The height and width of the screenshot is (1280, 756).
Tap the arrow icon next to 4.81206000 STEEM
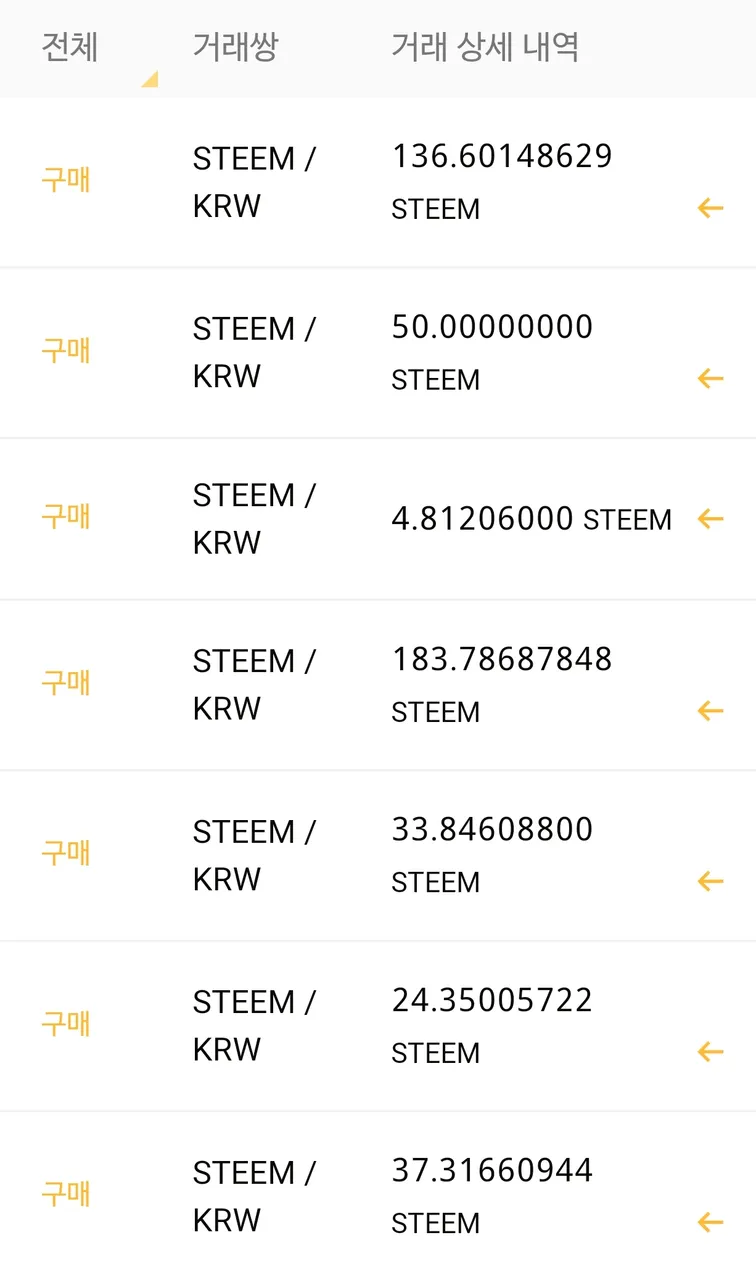pyautogui.click(x=710, y=519)
